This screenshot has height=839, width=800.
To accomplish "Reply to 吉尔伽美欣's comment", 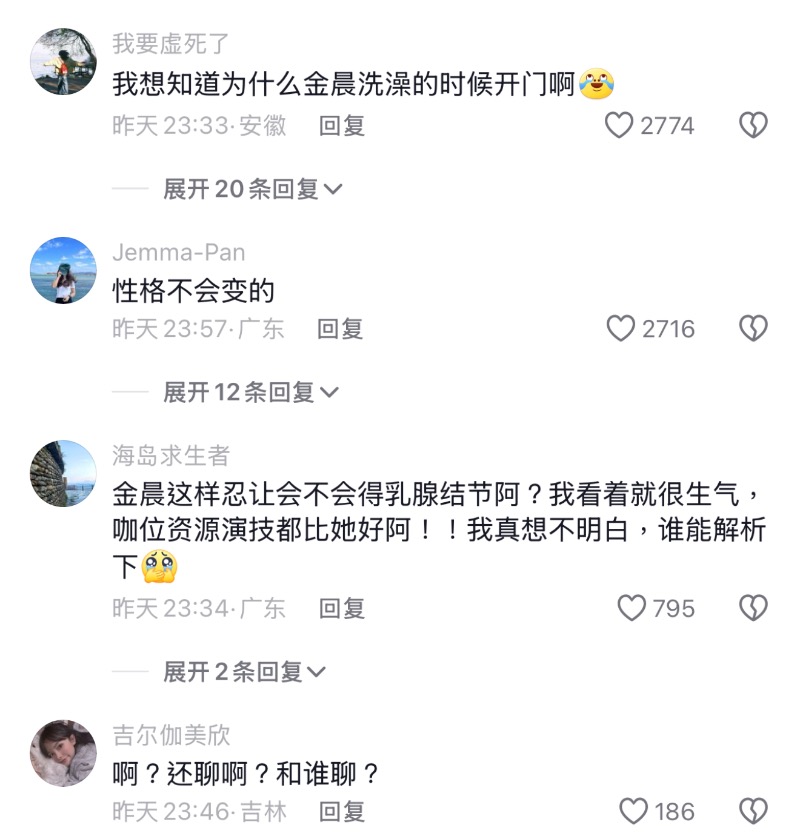I will coord(342,811).
